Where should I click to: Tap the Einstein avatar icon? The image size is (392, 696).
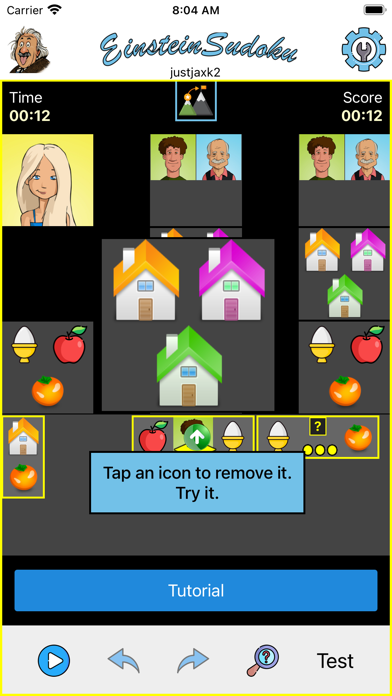pyautogui.click(x=29, y=49)
